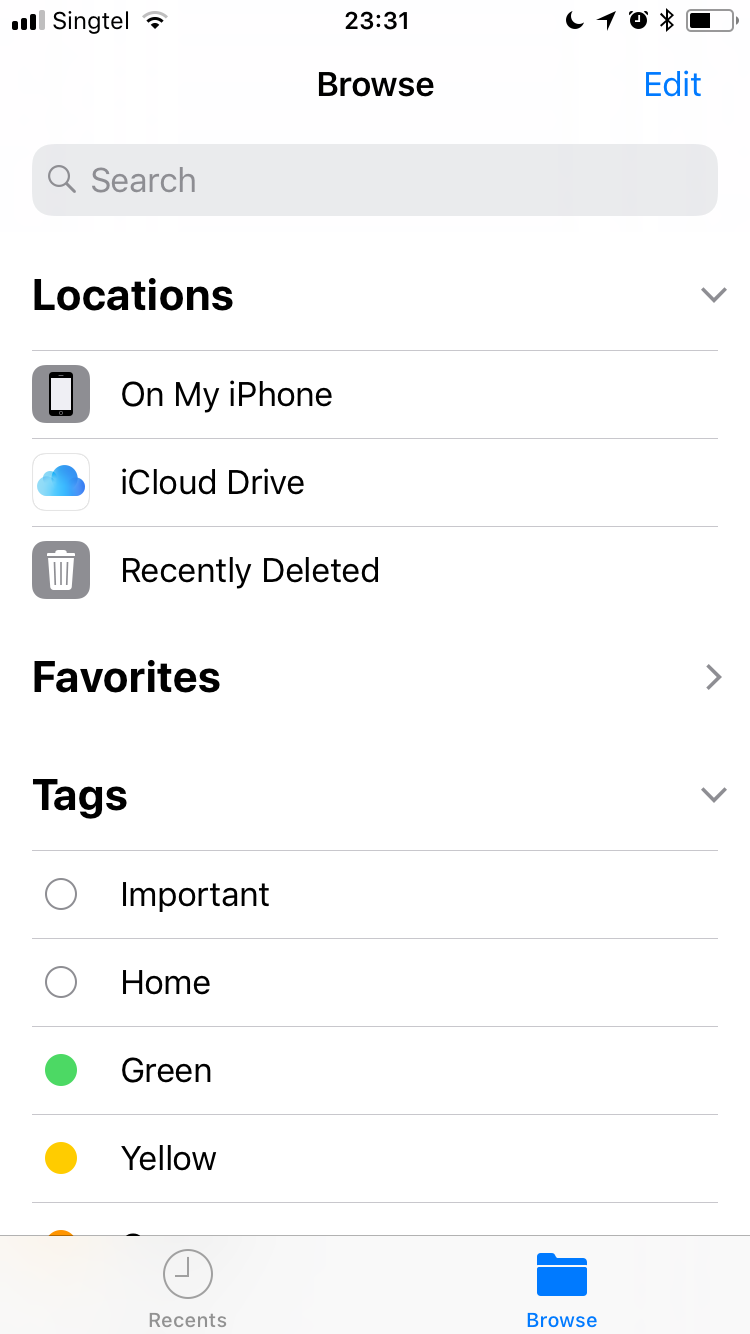Show files tagged Green
The width and height of the screenshot is (750, 1334).
click(375, 1070)
